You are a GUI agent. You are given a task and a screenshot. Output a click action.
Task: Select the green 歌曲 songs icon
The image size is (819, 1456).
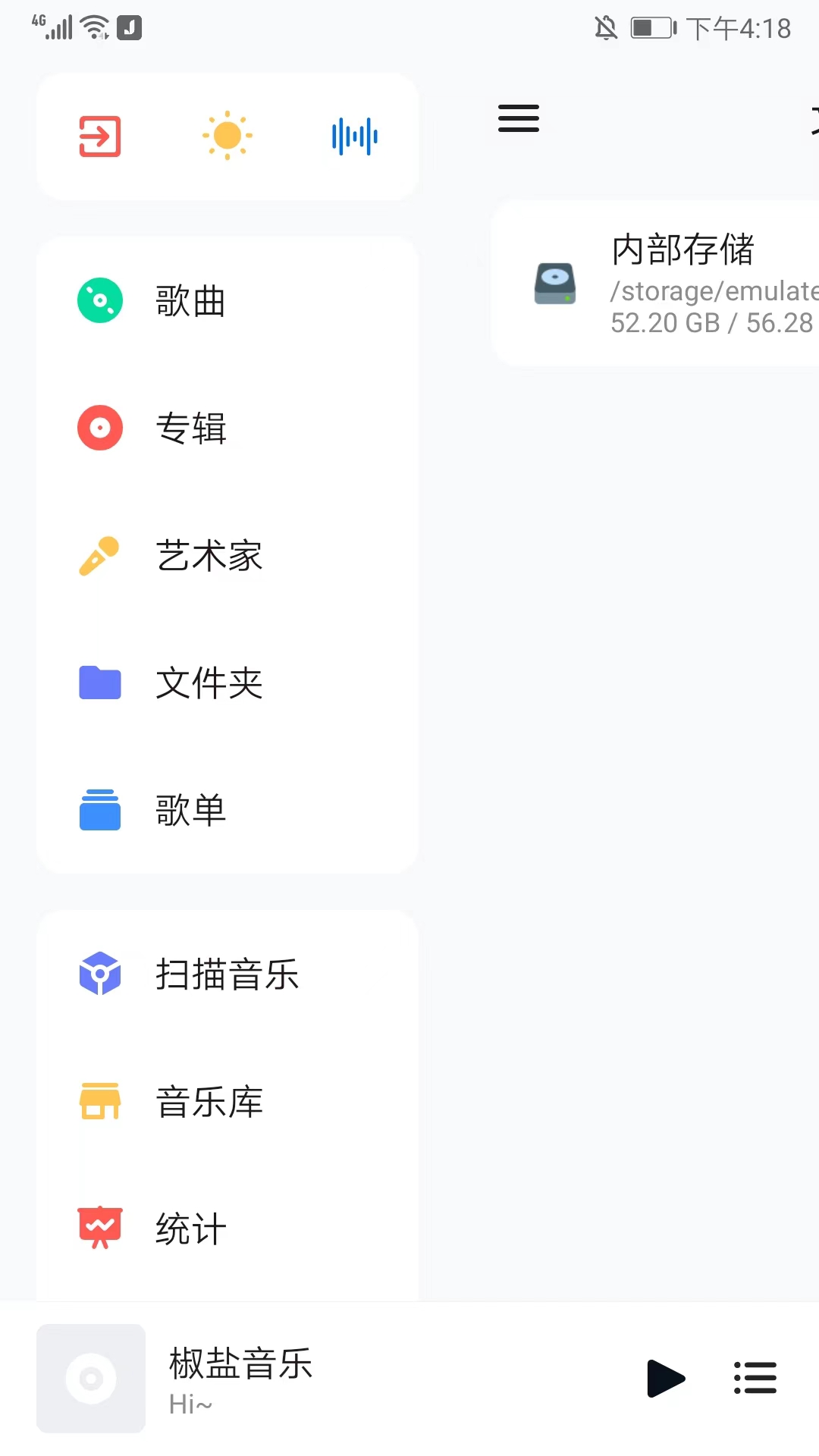(99, 300)
